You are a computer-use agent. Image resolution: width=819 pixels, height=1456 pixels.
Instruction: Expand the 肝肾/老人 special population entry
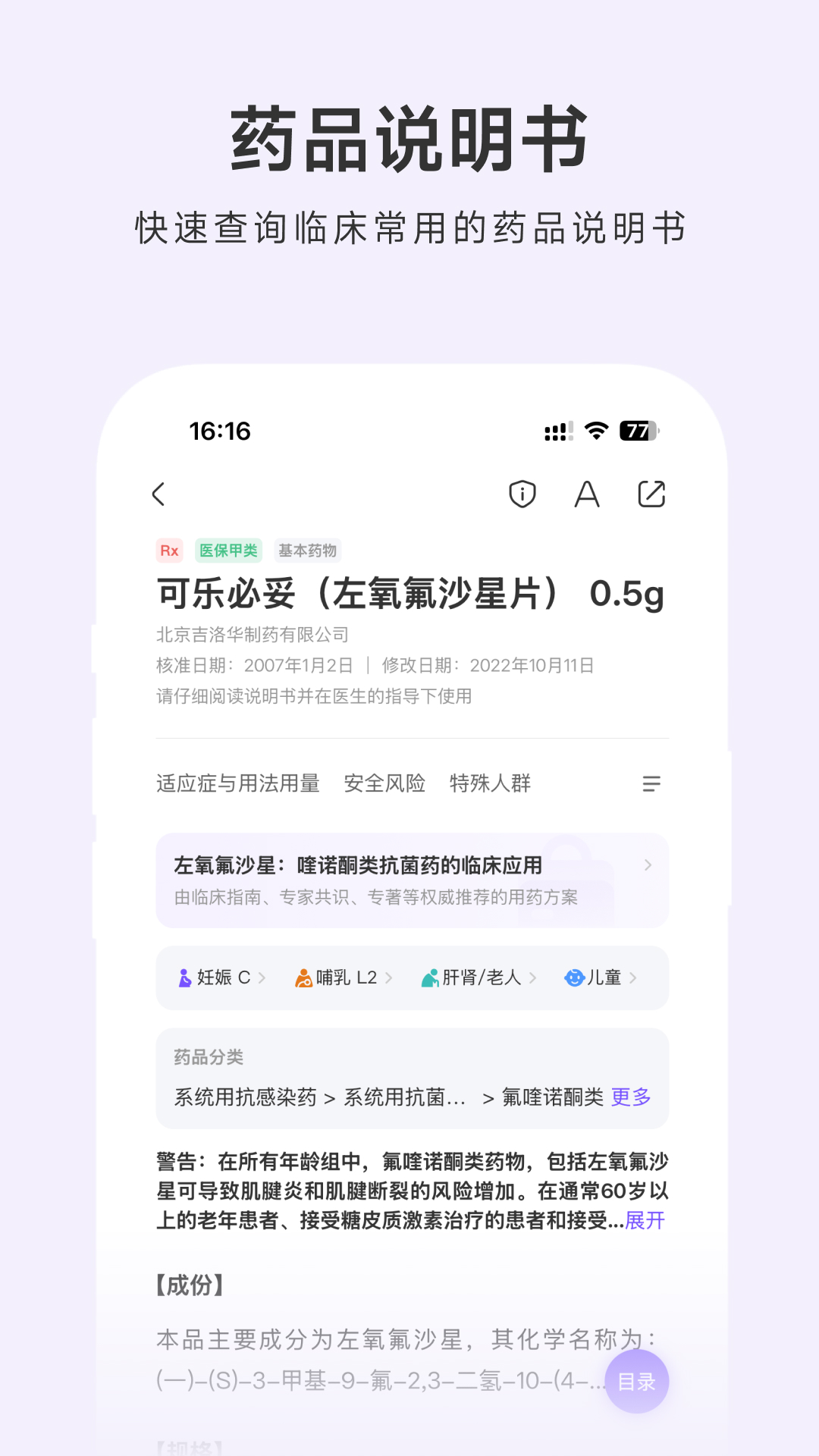[x=475, y=977]
